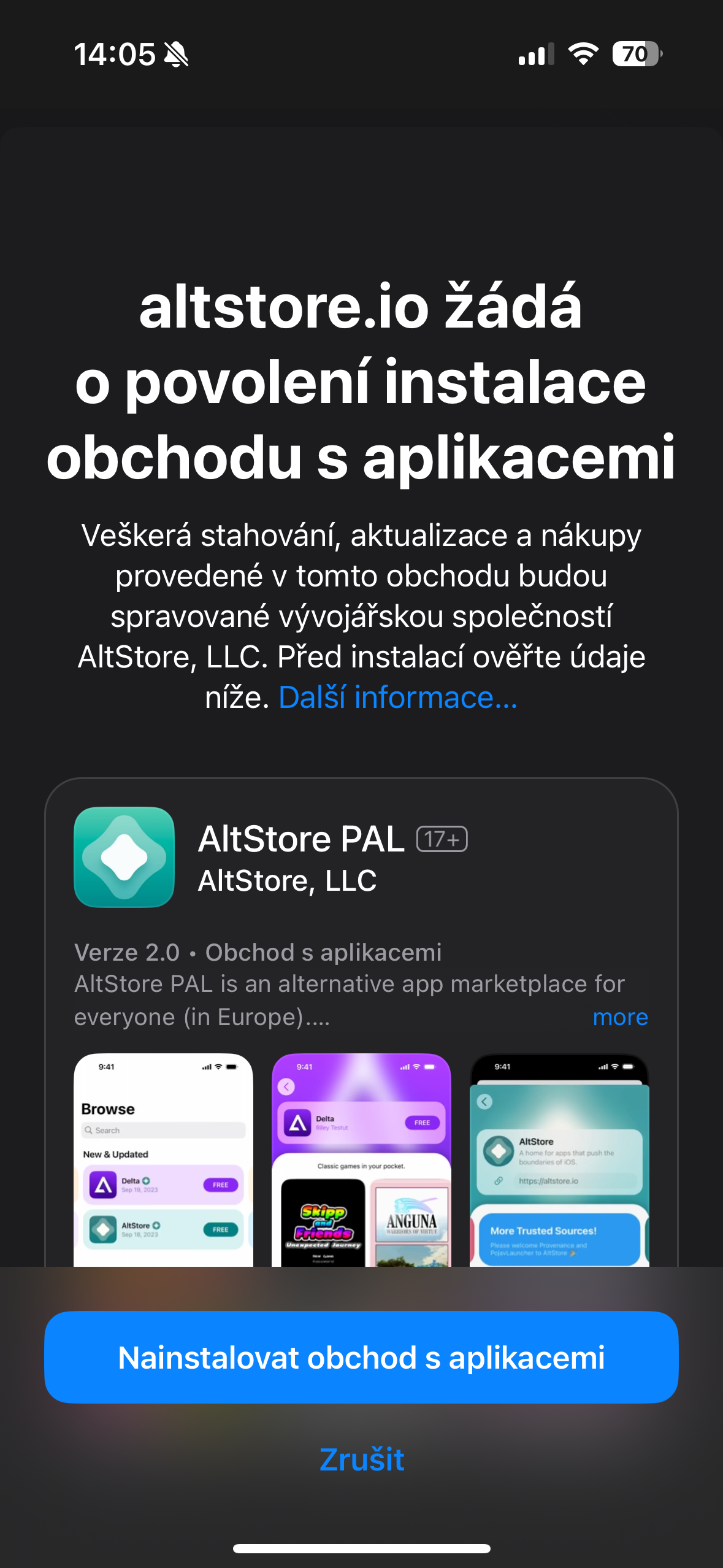The image size is (723, 1568).
Task: Open the Další informace link
Action: coord(398,699)
